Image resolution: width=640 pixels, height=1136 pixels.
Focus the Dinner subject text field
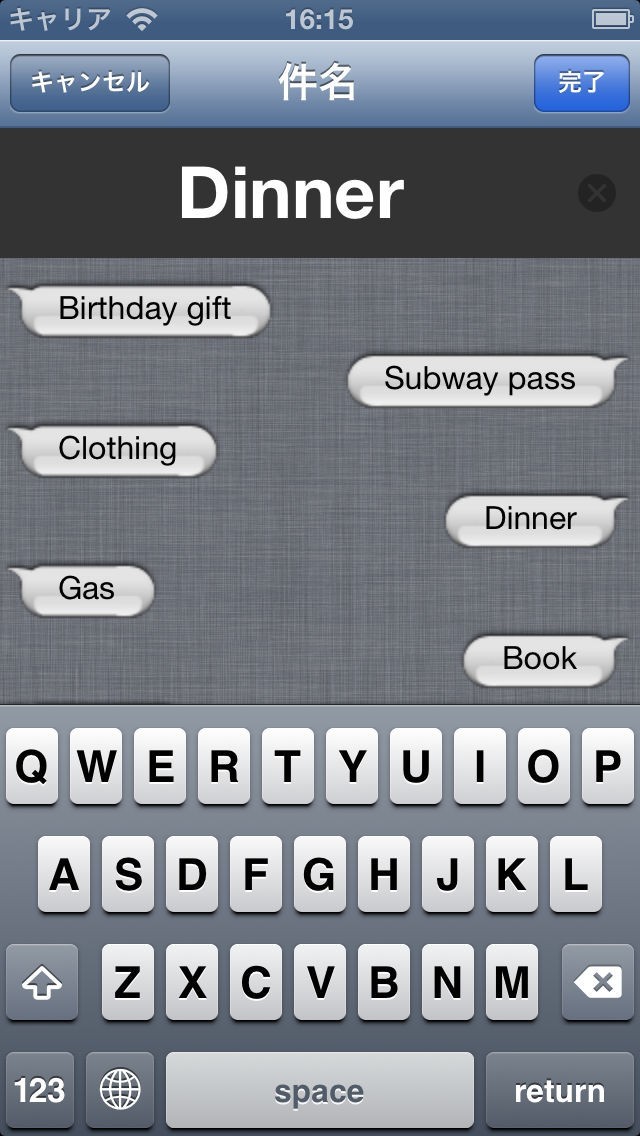292,192
